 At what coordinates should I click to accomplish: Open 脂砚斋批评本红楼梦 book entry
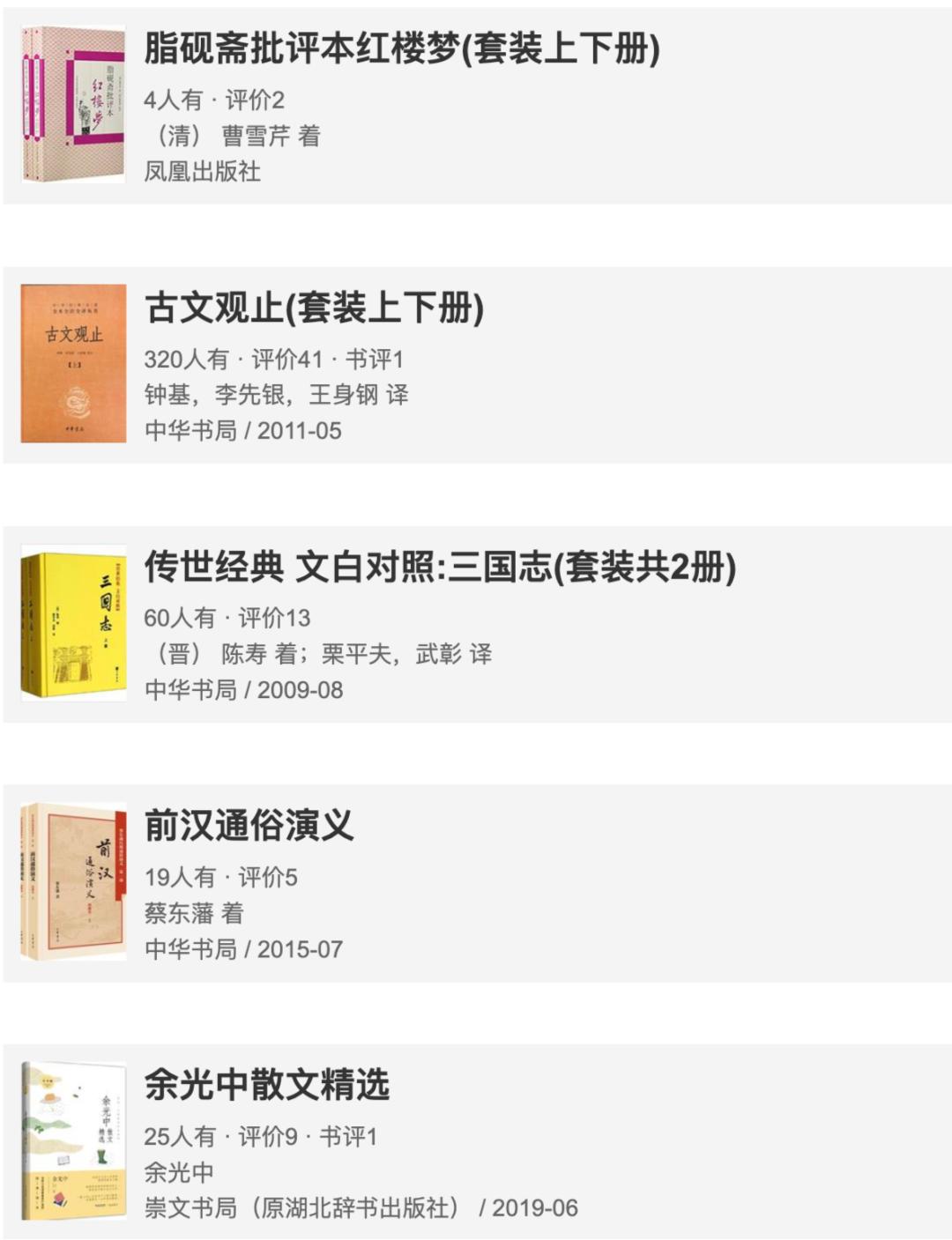(x=401, y=48)
